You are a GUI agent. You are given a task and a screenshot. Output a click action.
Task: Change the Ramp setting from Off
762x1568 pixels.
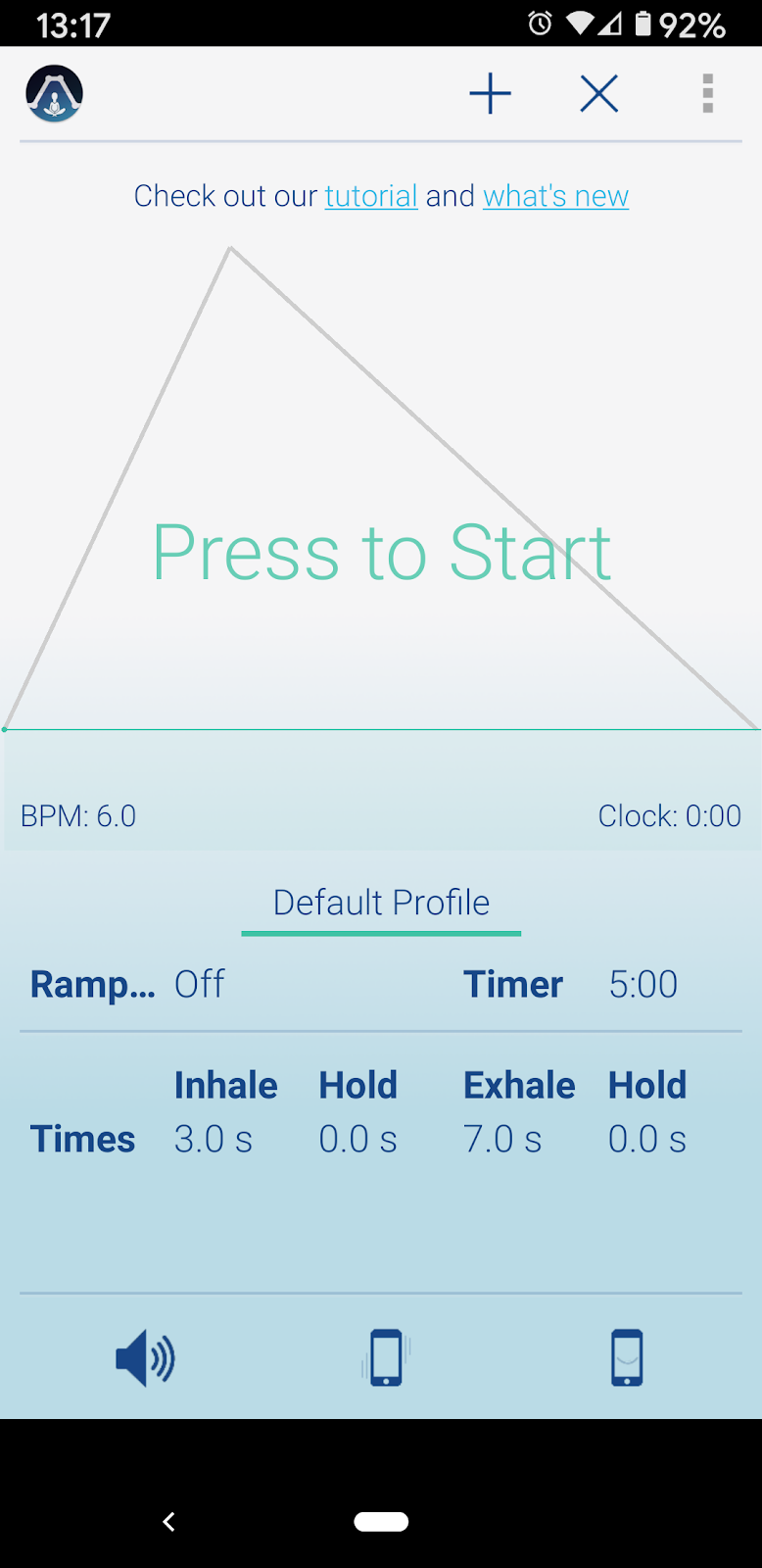[x=200, y=984]
